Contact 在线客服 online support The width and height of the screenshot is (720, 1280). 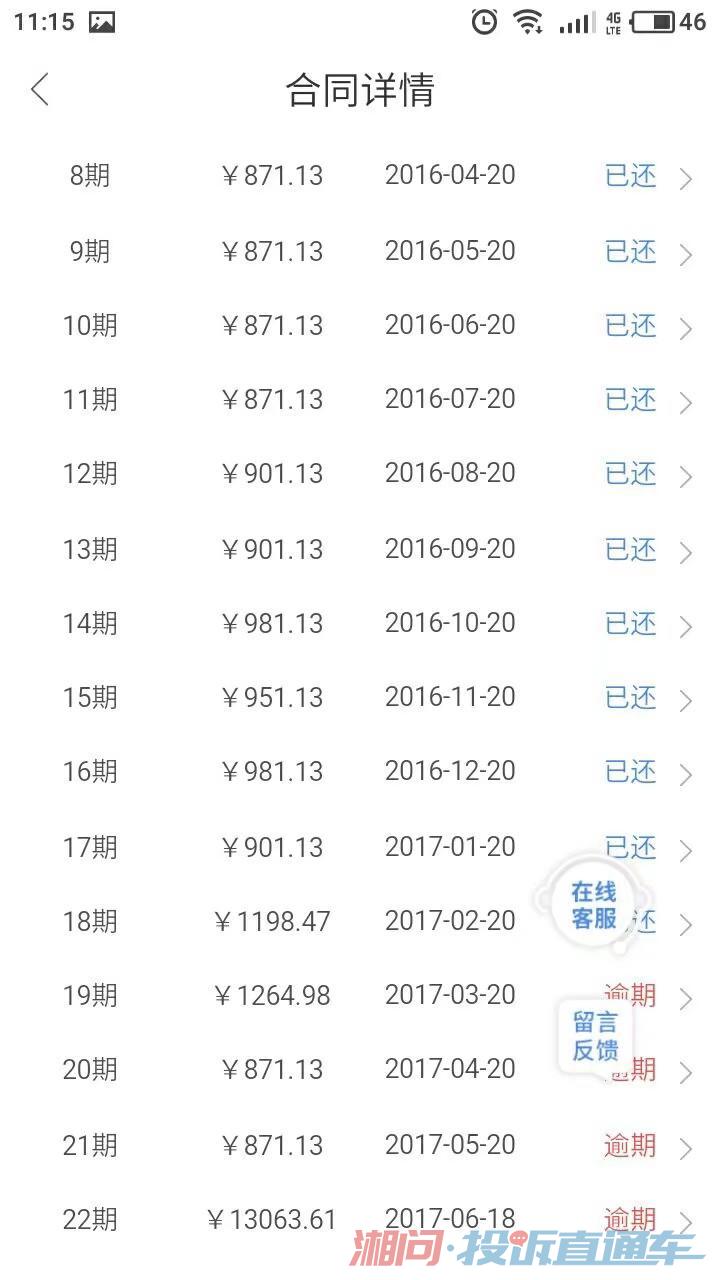(594, 905)
